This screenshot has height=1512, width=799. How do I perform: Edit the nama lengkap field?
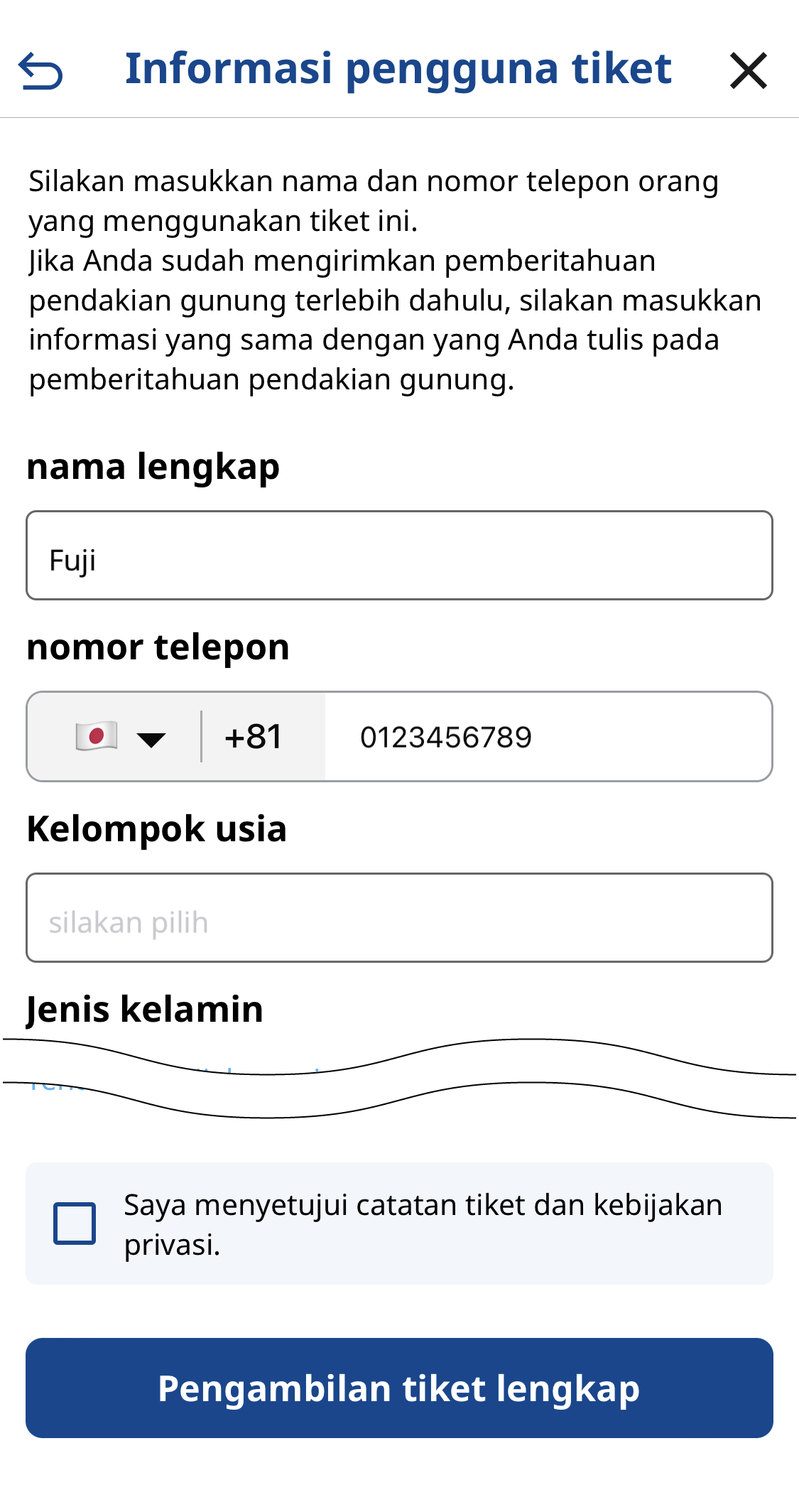click(399, 555)
